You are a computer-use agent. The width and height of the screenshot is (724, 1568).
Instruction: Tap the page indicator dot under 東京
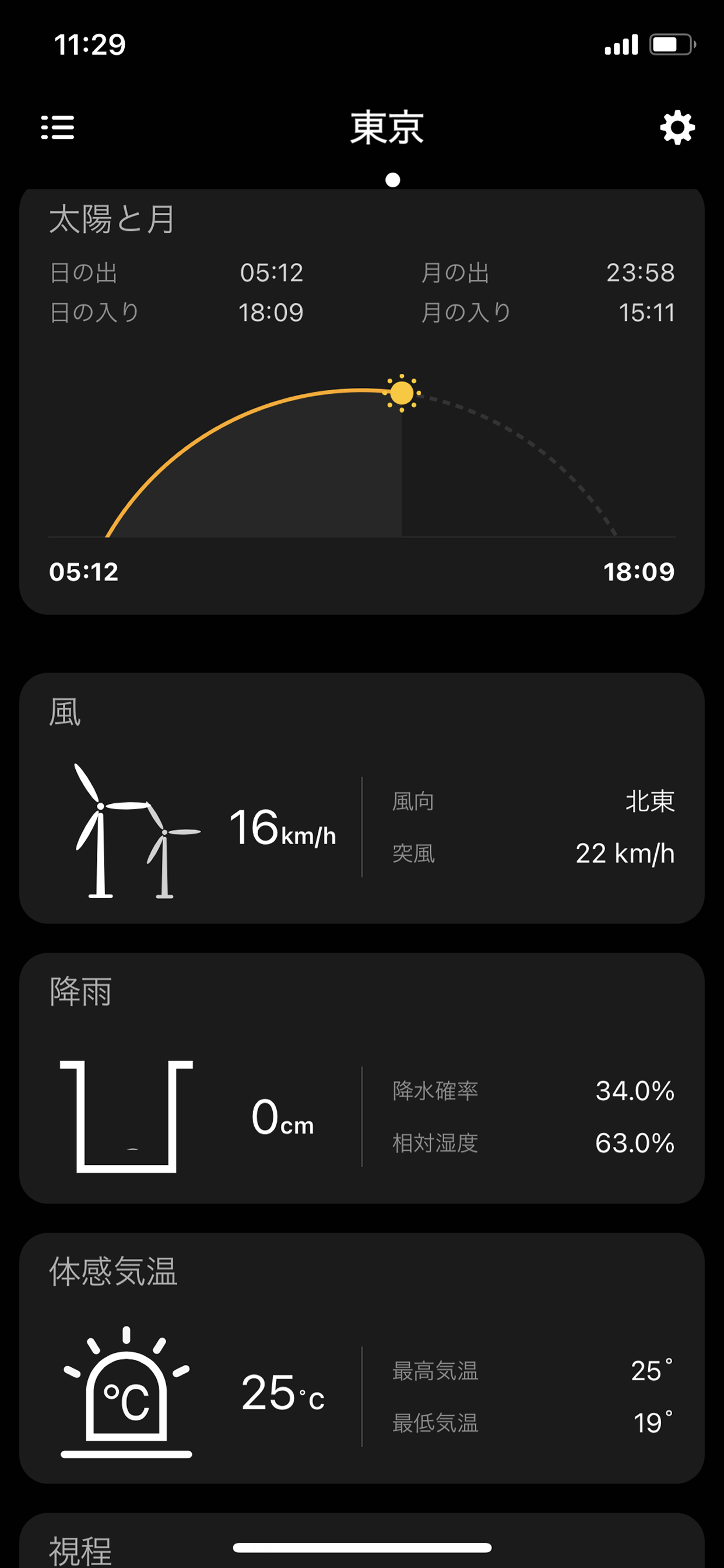tap(393, 180)
